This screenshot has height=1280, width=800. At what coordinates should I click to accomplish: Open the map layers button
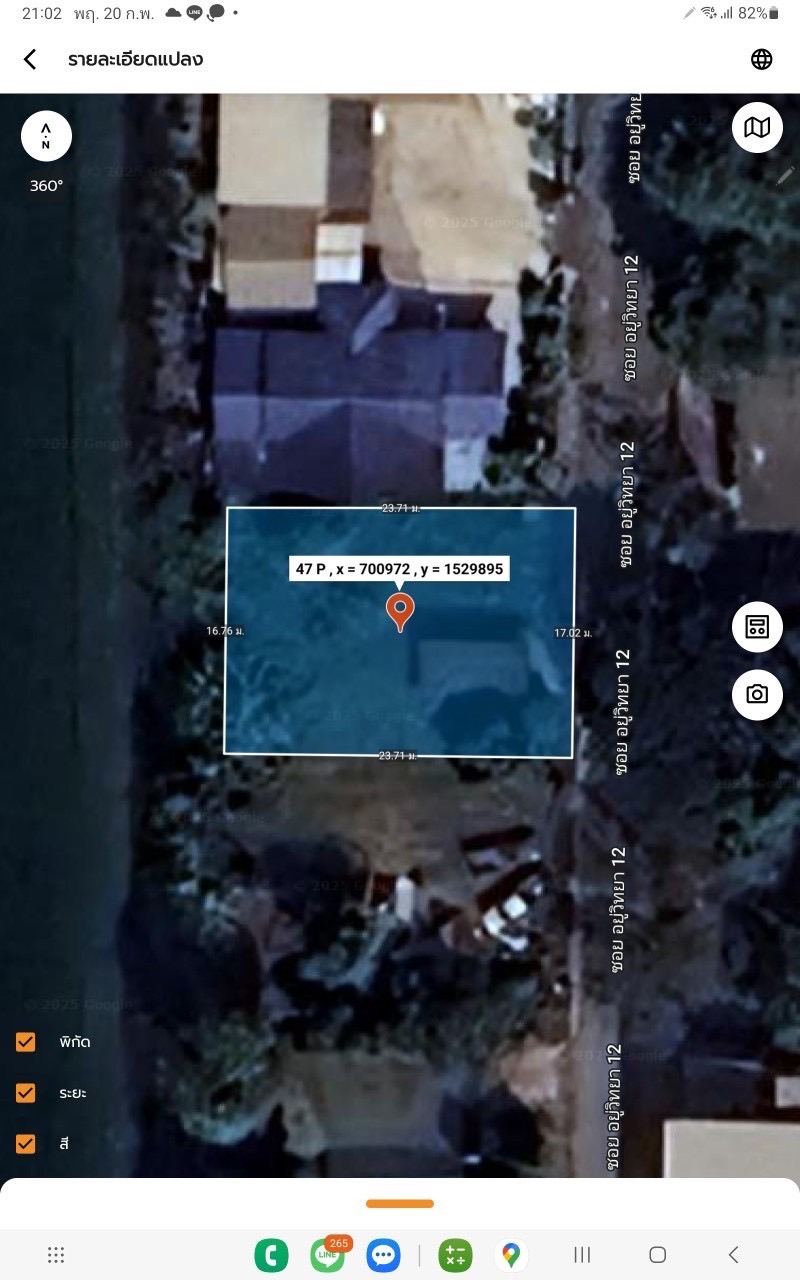(757, 127)
